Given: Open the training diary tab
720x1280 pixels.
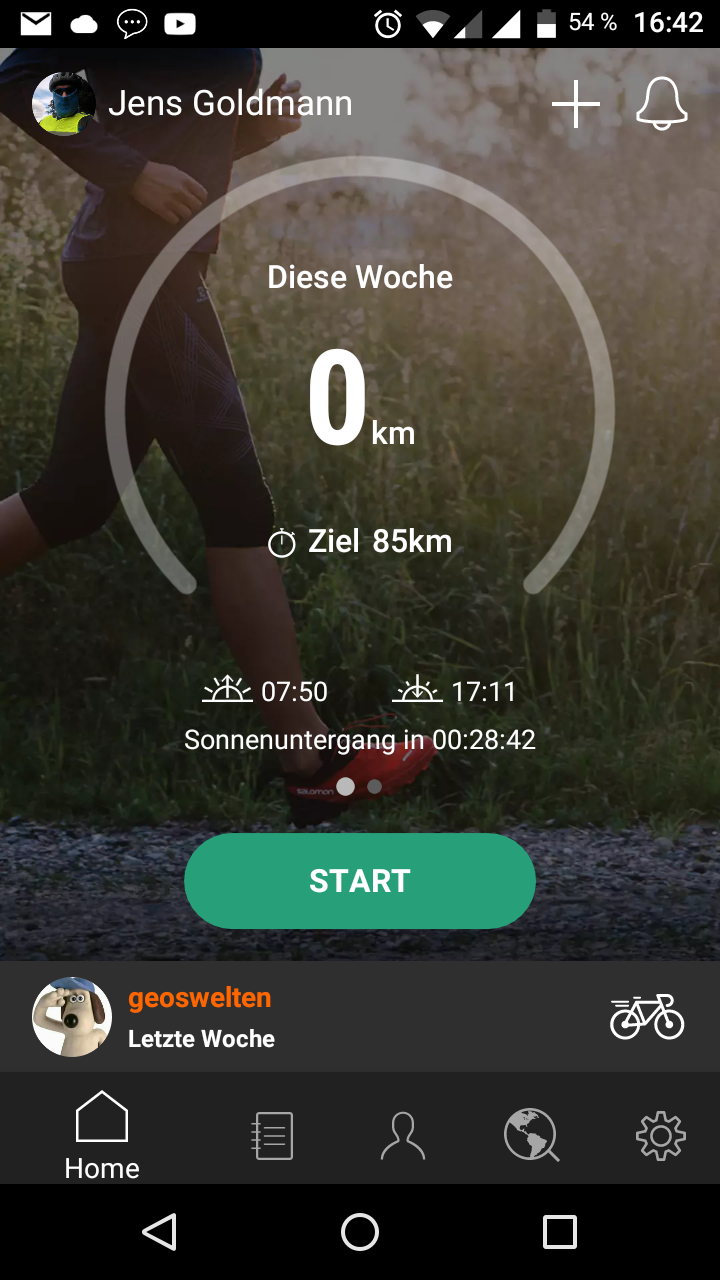Looking at the screenshot, I should coord(271,1136).
